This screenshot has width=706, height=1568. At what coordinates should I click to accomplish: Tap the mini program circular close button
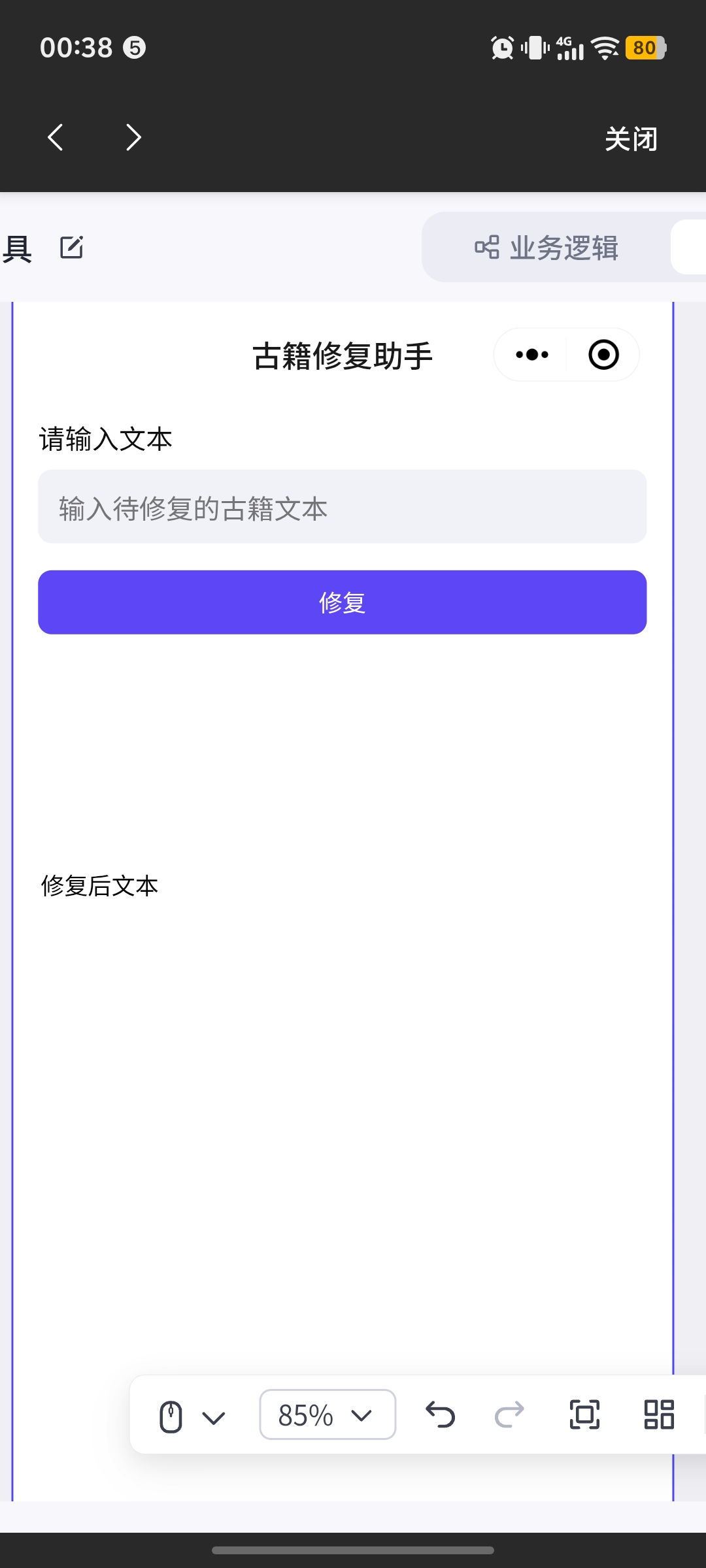603,355
